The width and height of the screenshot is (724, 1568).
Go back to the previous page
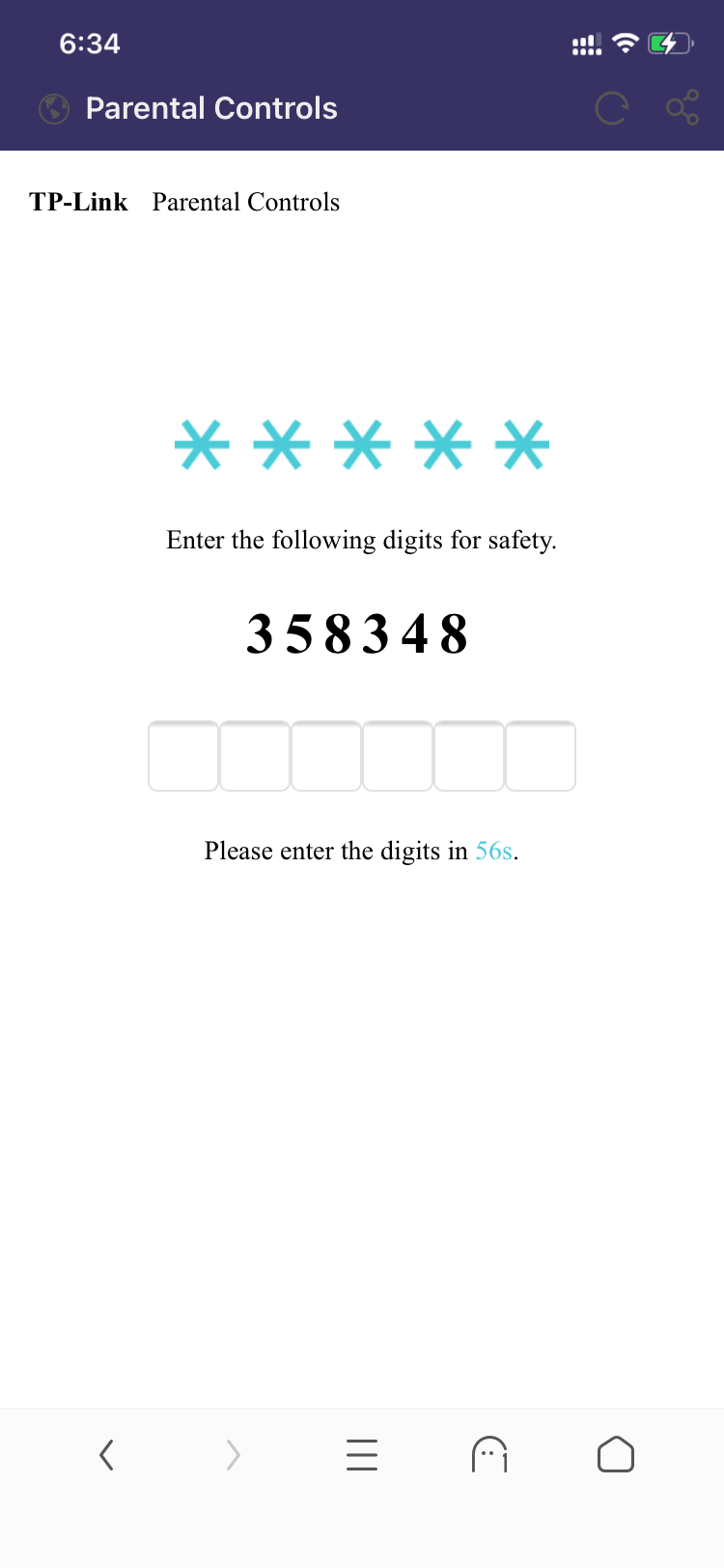pyautogui.click(x=107, y=1454)
